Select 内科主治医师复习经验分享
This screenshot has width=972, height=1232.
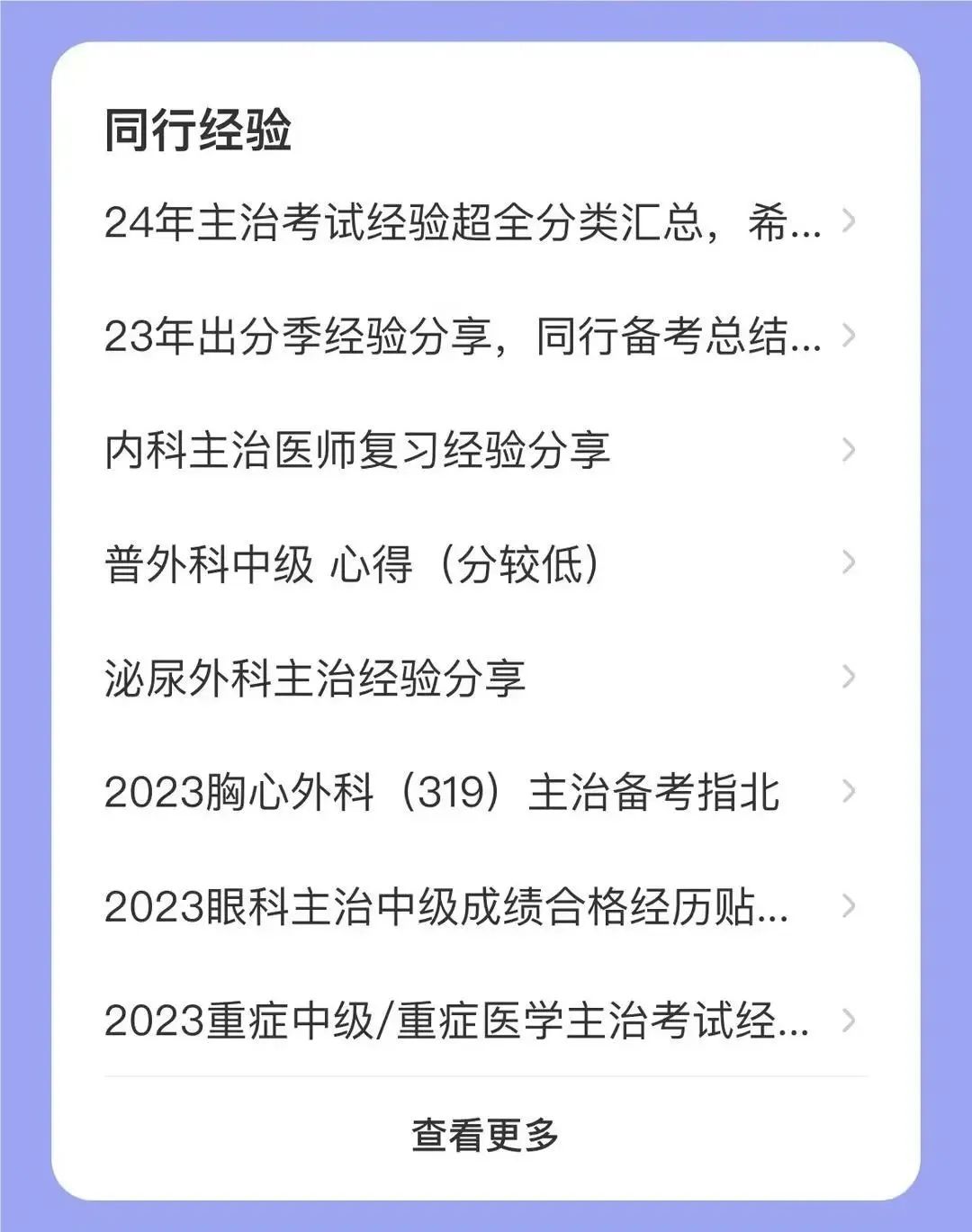(x=357, y=450)
